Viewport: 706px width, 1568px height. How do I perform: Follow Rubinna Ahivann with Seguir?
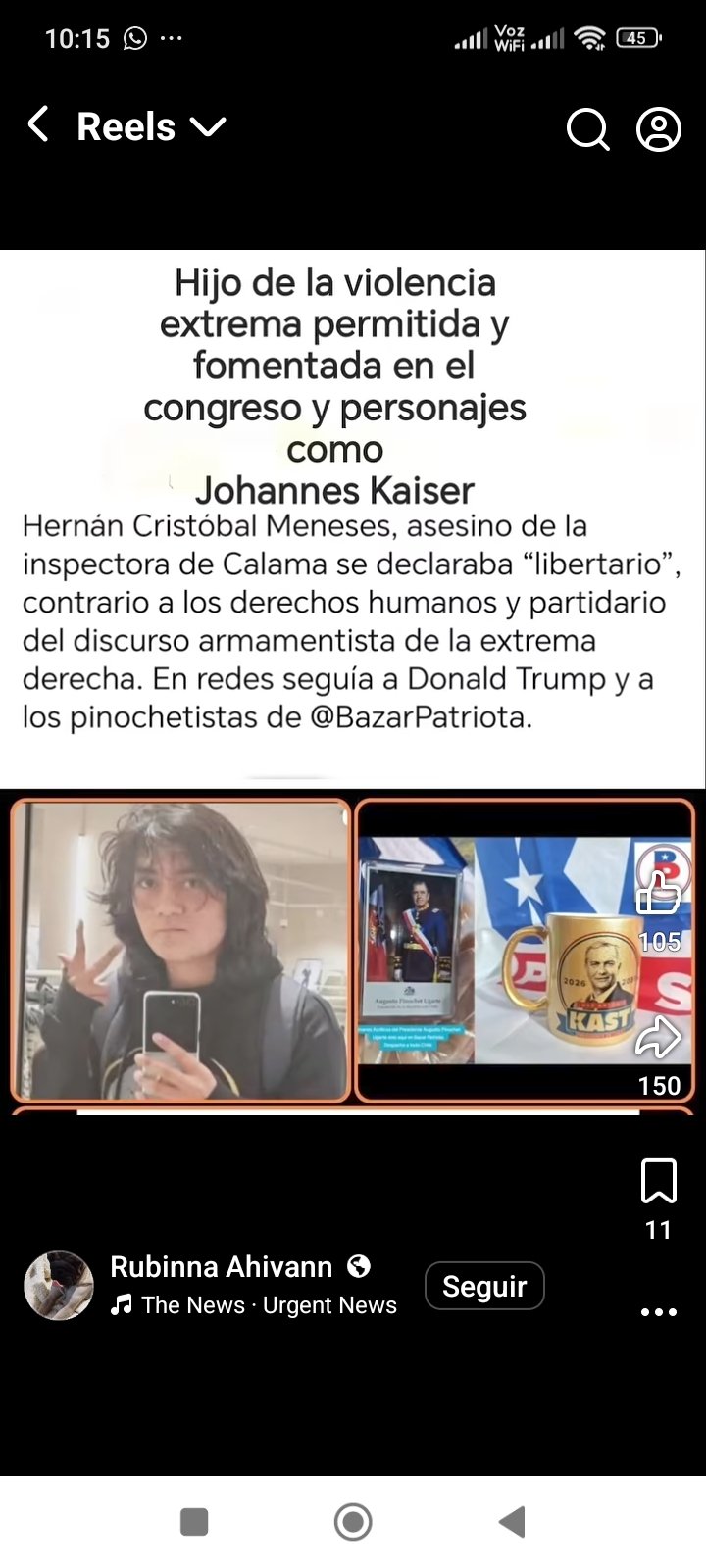[484, 1286]
